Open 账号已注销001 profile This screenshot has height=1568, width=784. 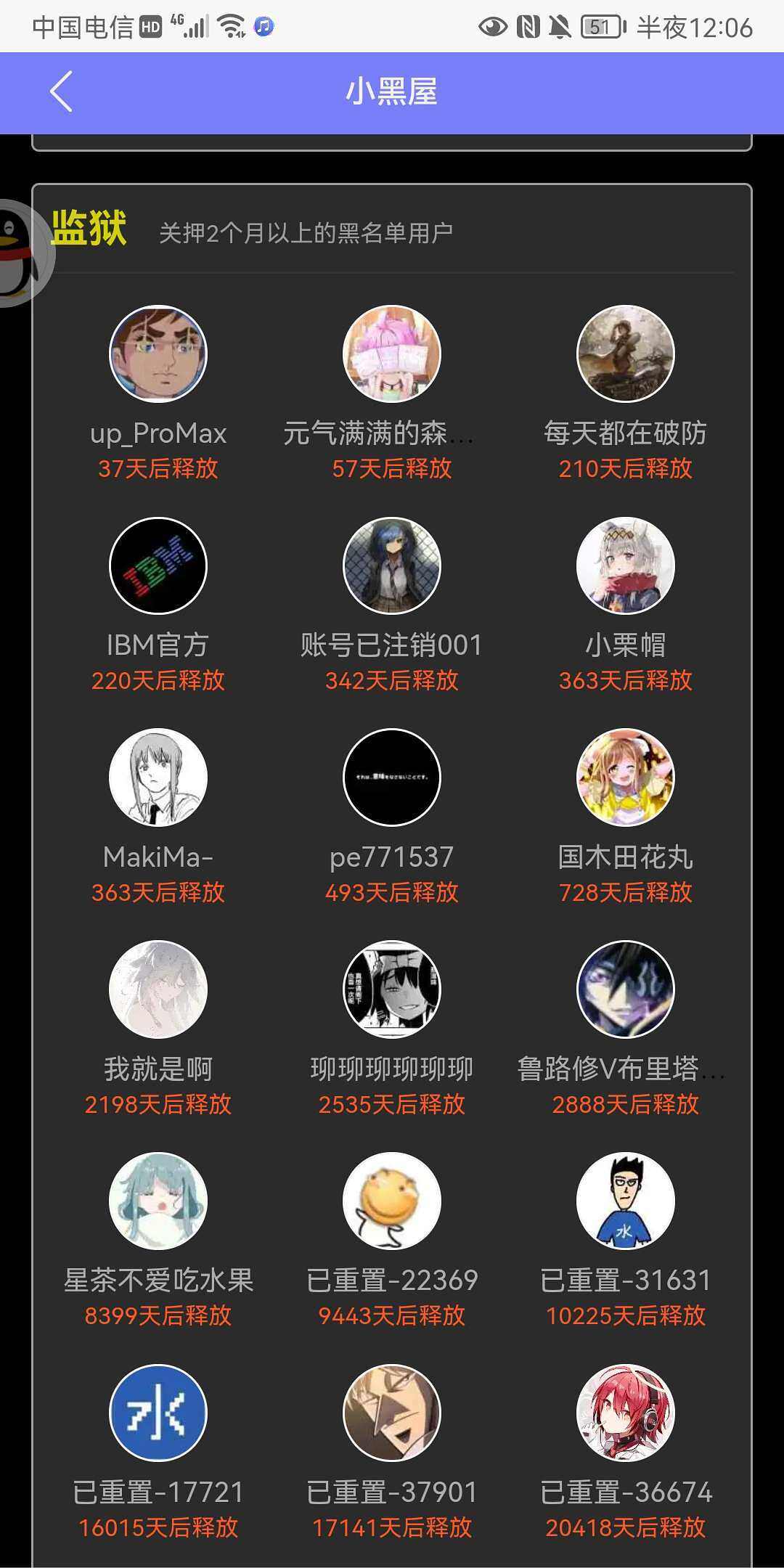pos(392,566)
